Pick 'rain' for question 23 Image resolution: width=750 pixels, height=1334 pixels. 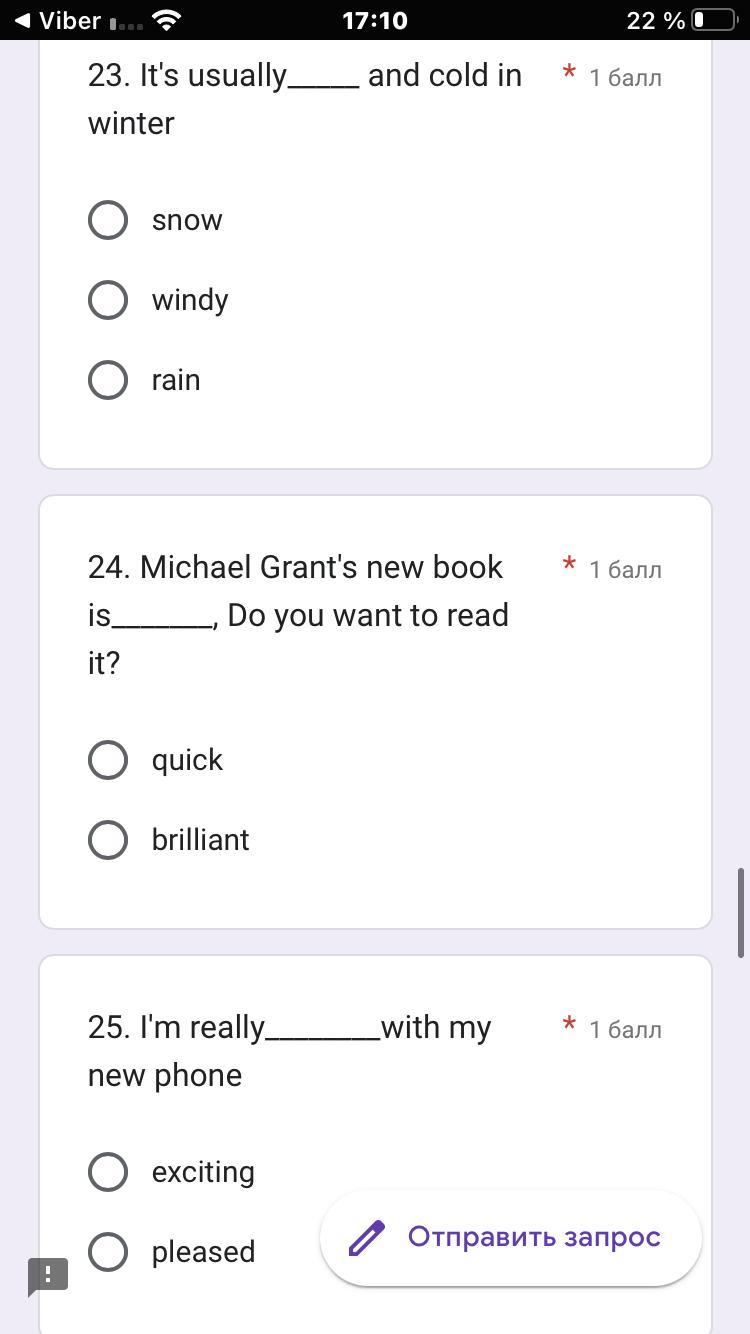click(x=108, y=380)
